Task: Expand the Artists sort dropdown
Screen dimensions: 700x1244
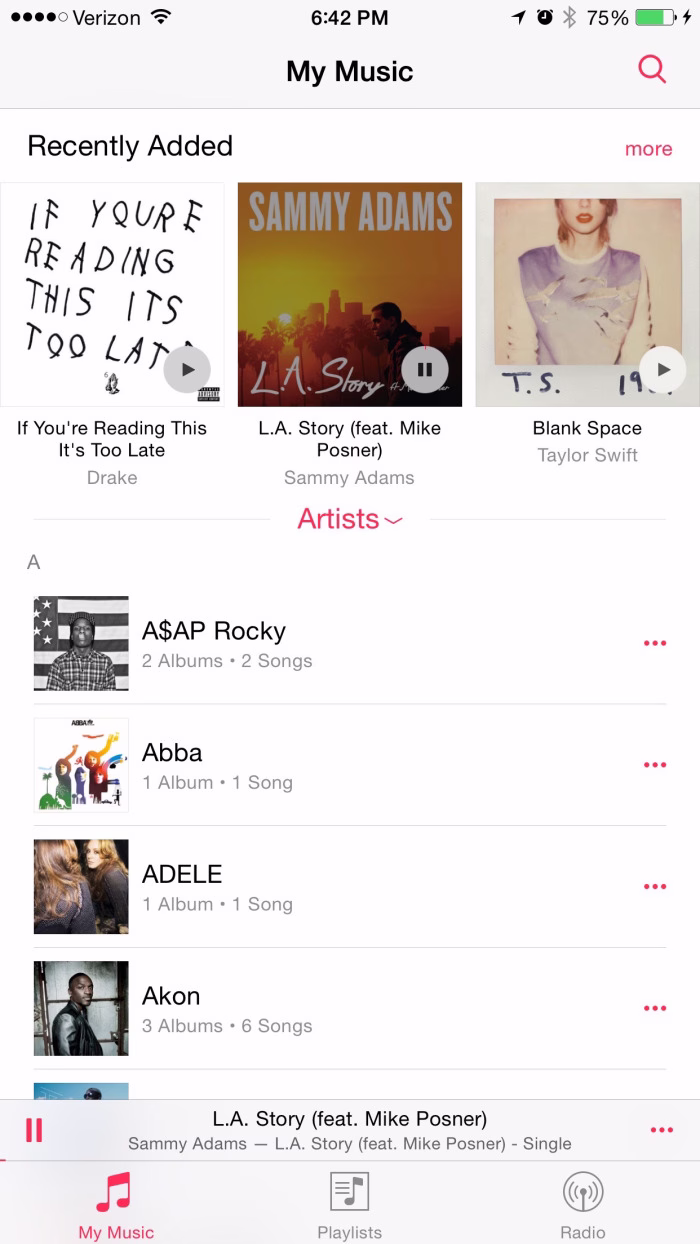Action: (x=350, y=519)
